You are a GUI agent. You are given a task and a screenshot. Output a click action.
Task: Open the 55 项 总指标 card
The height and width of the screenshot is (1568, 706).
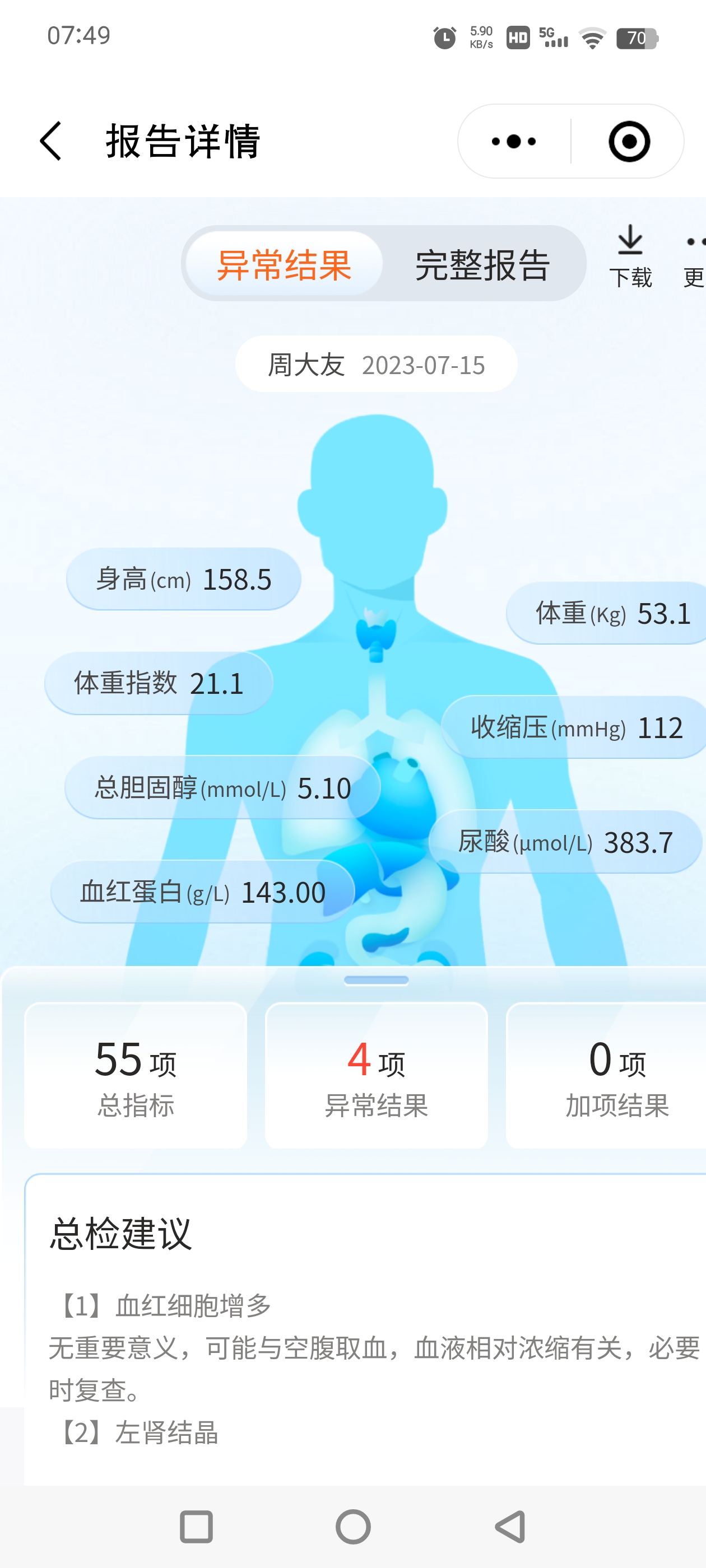point(135,1076)
